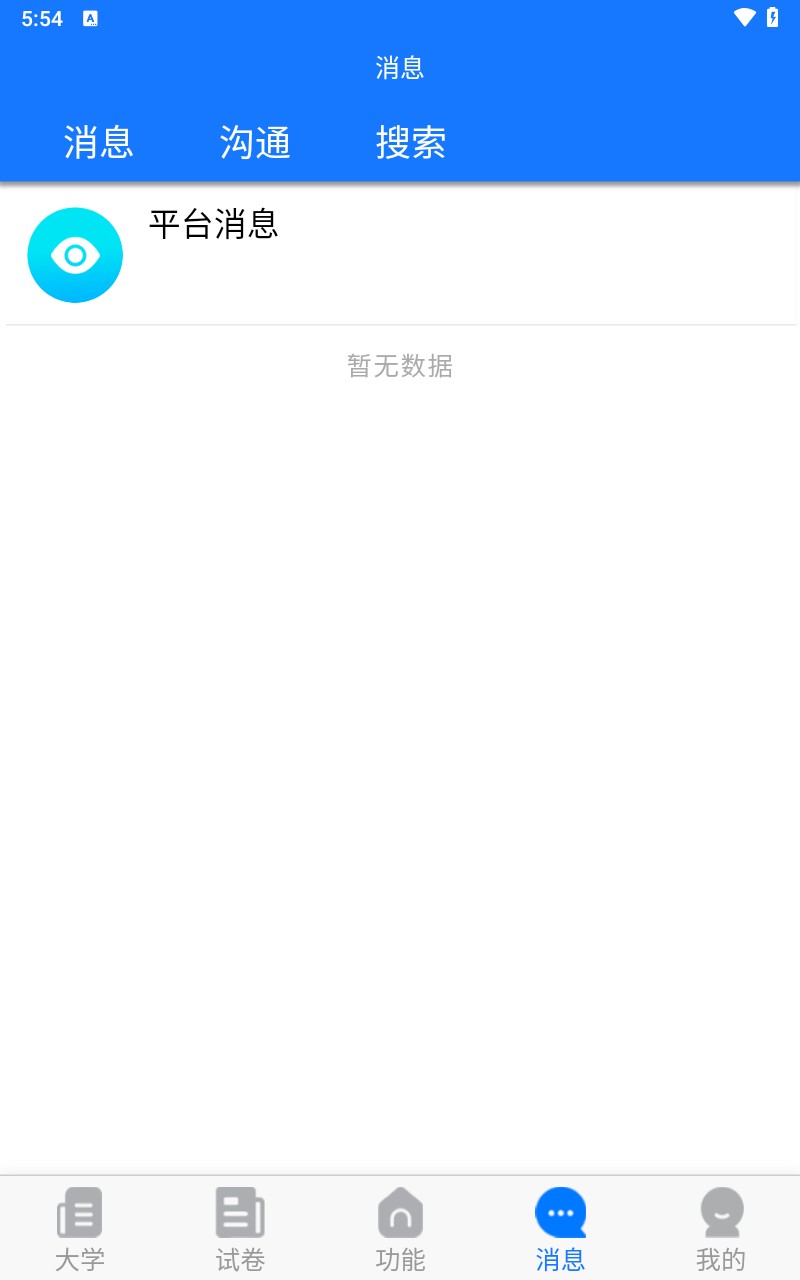Select the 功能 label in bottom navigation

point(400,1260)
